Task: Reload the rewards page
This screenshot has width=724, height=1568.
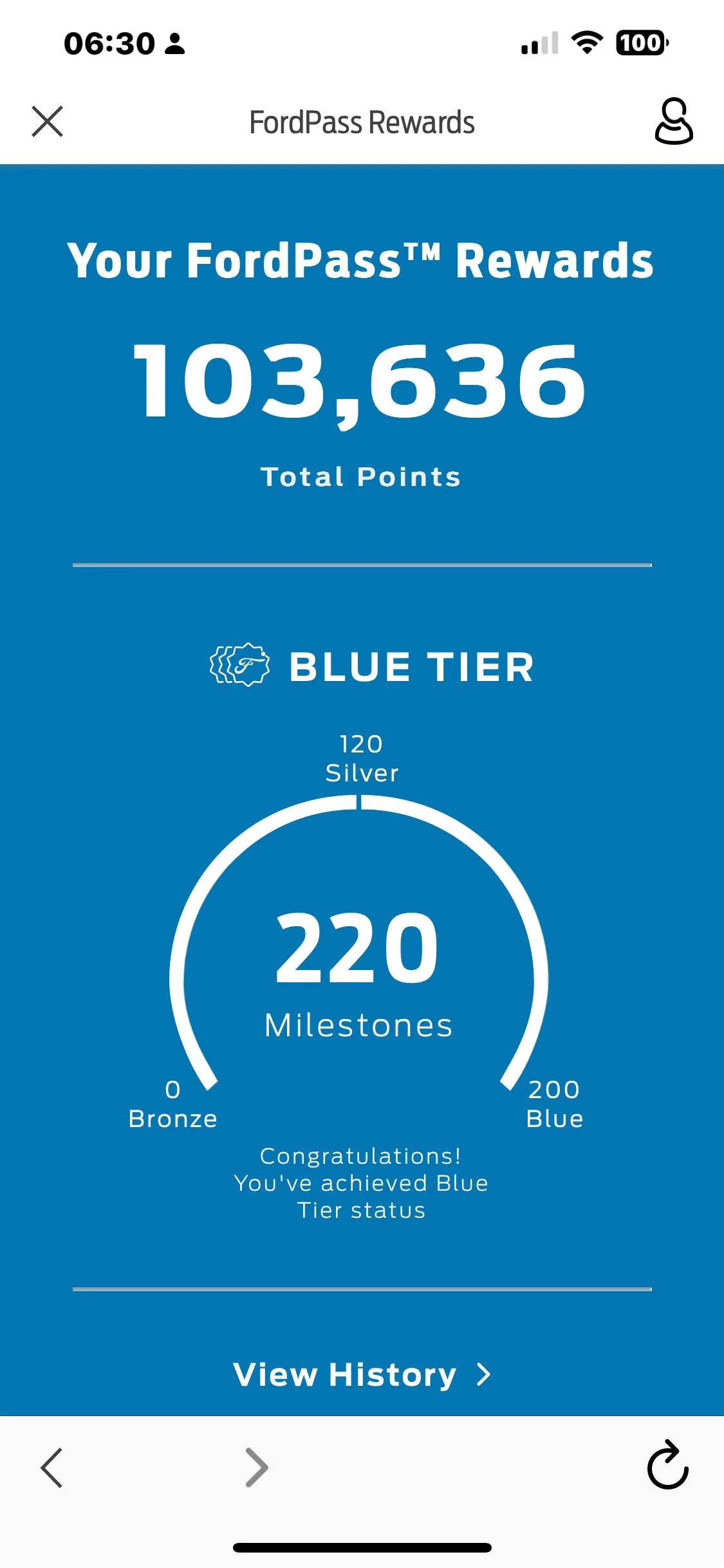Action: [x=667, y=1465]
